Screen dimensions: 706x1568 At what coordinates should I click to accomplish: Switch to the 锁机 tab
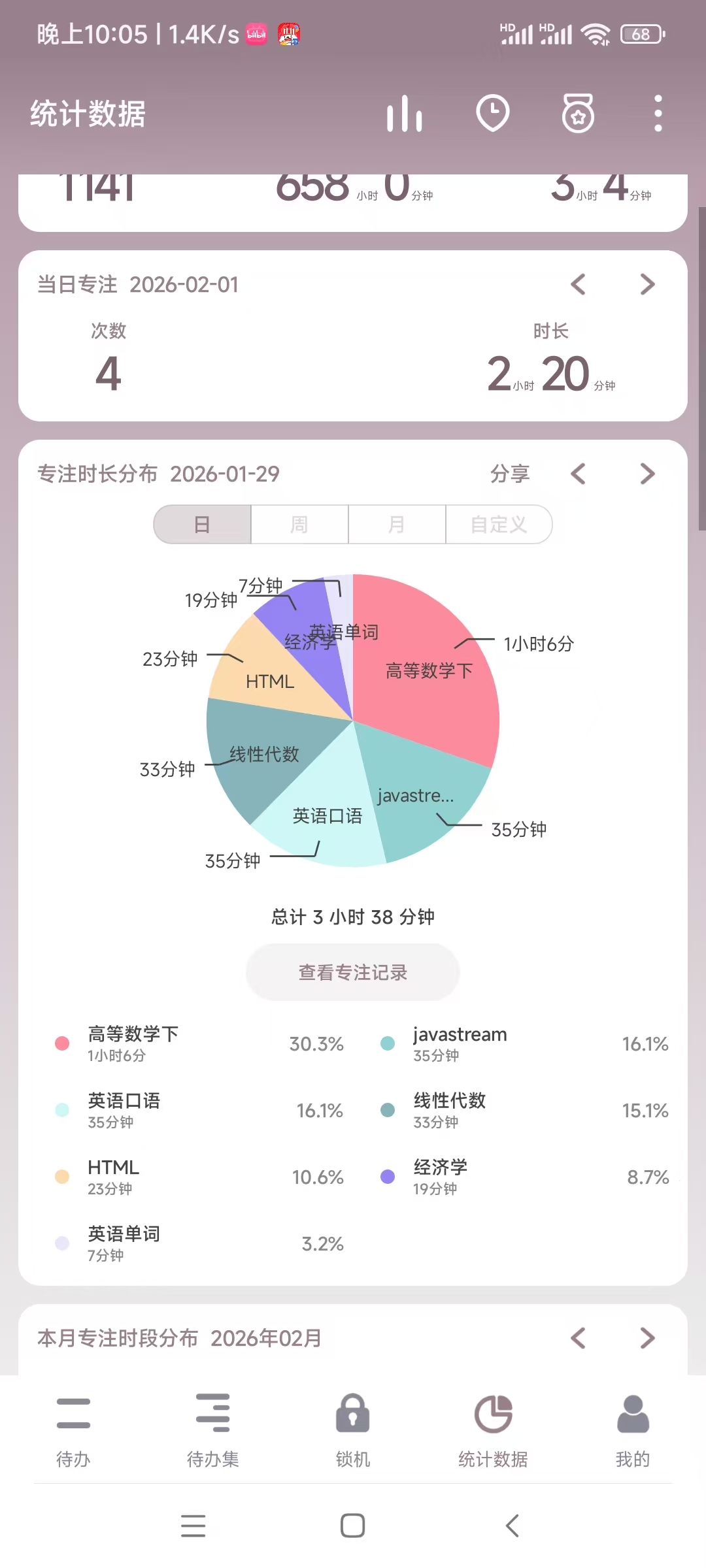353,1431
